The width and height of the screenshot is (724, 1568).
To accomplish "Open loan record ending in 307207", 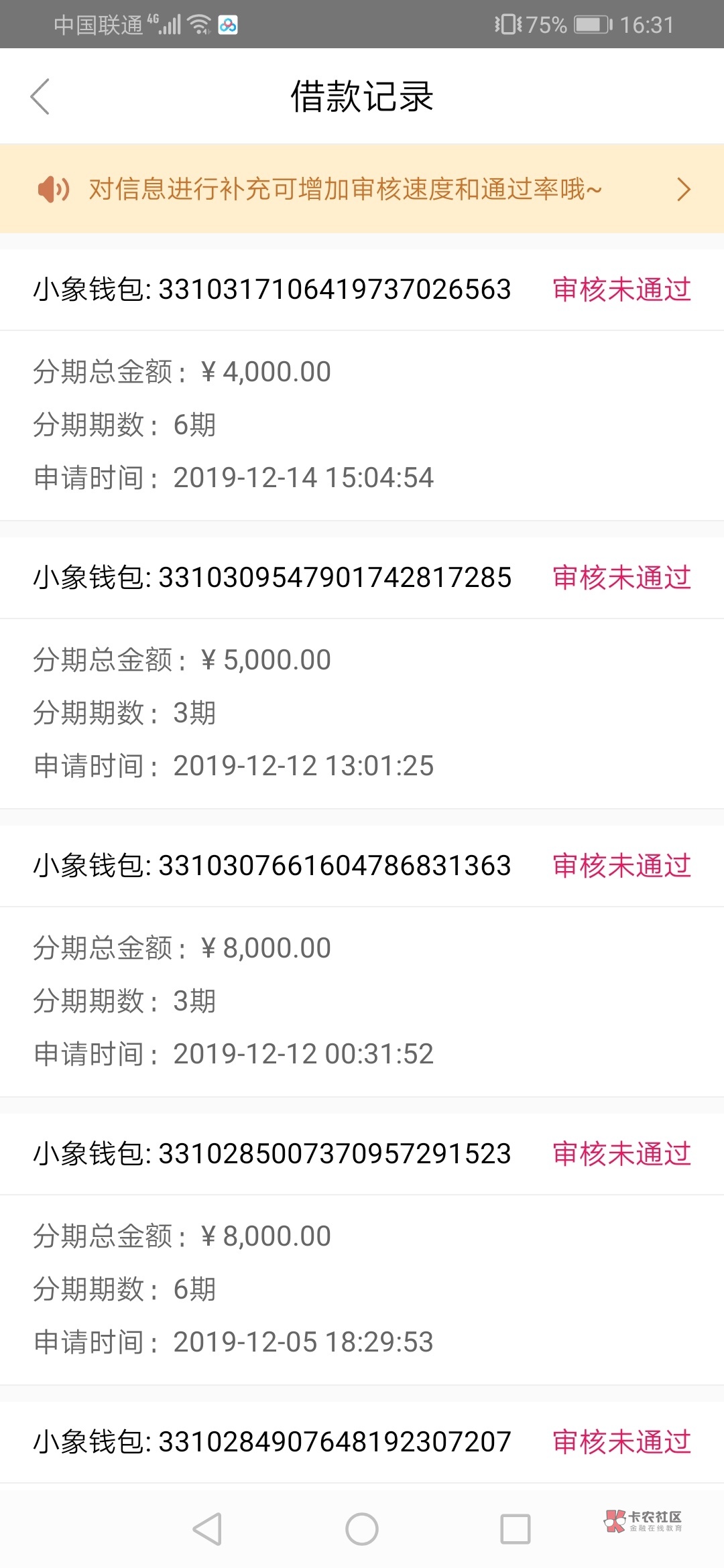I will (362, 1442).
